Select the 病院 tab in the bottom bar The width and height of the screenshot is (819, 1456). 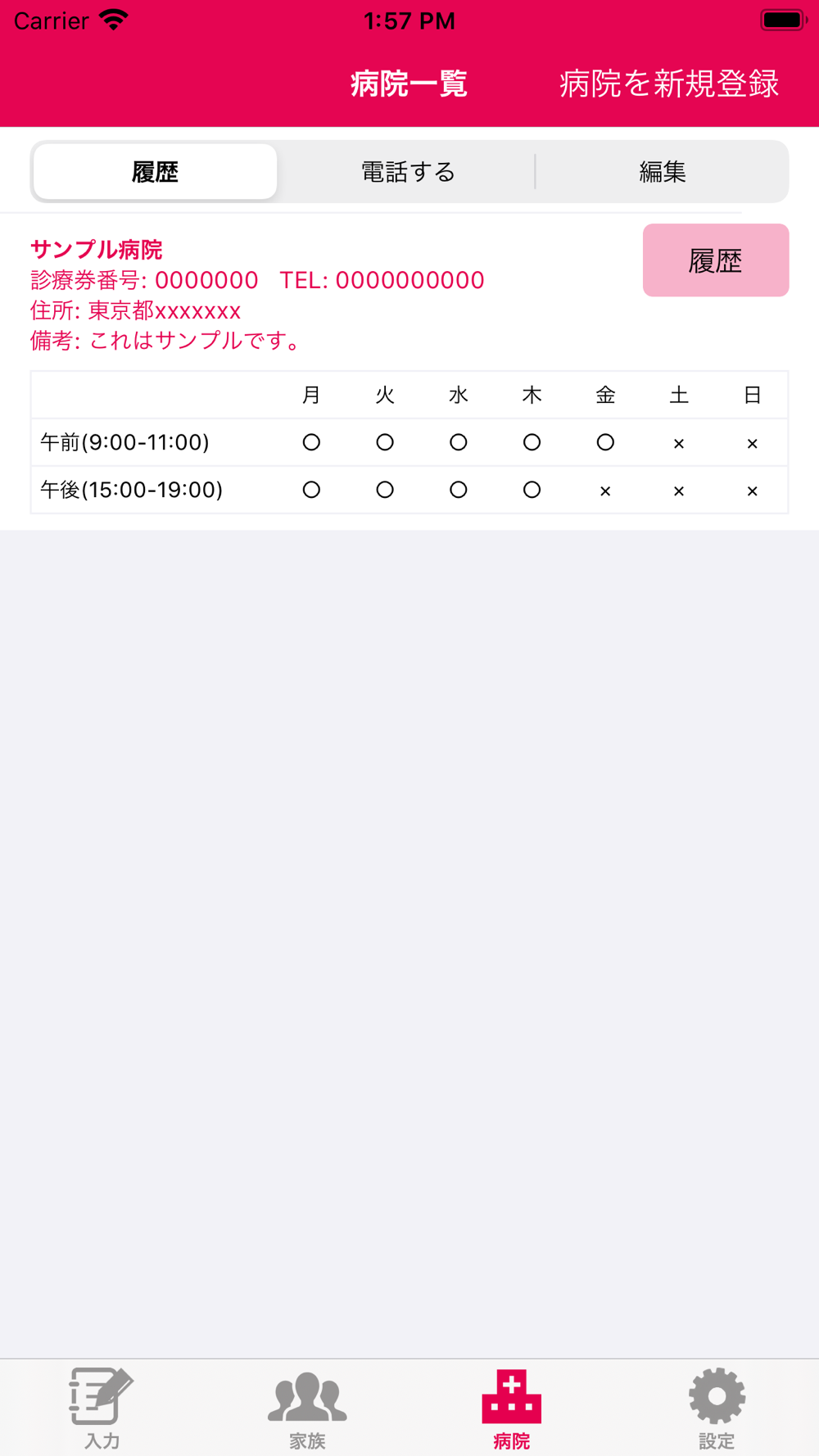511,1407
